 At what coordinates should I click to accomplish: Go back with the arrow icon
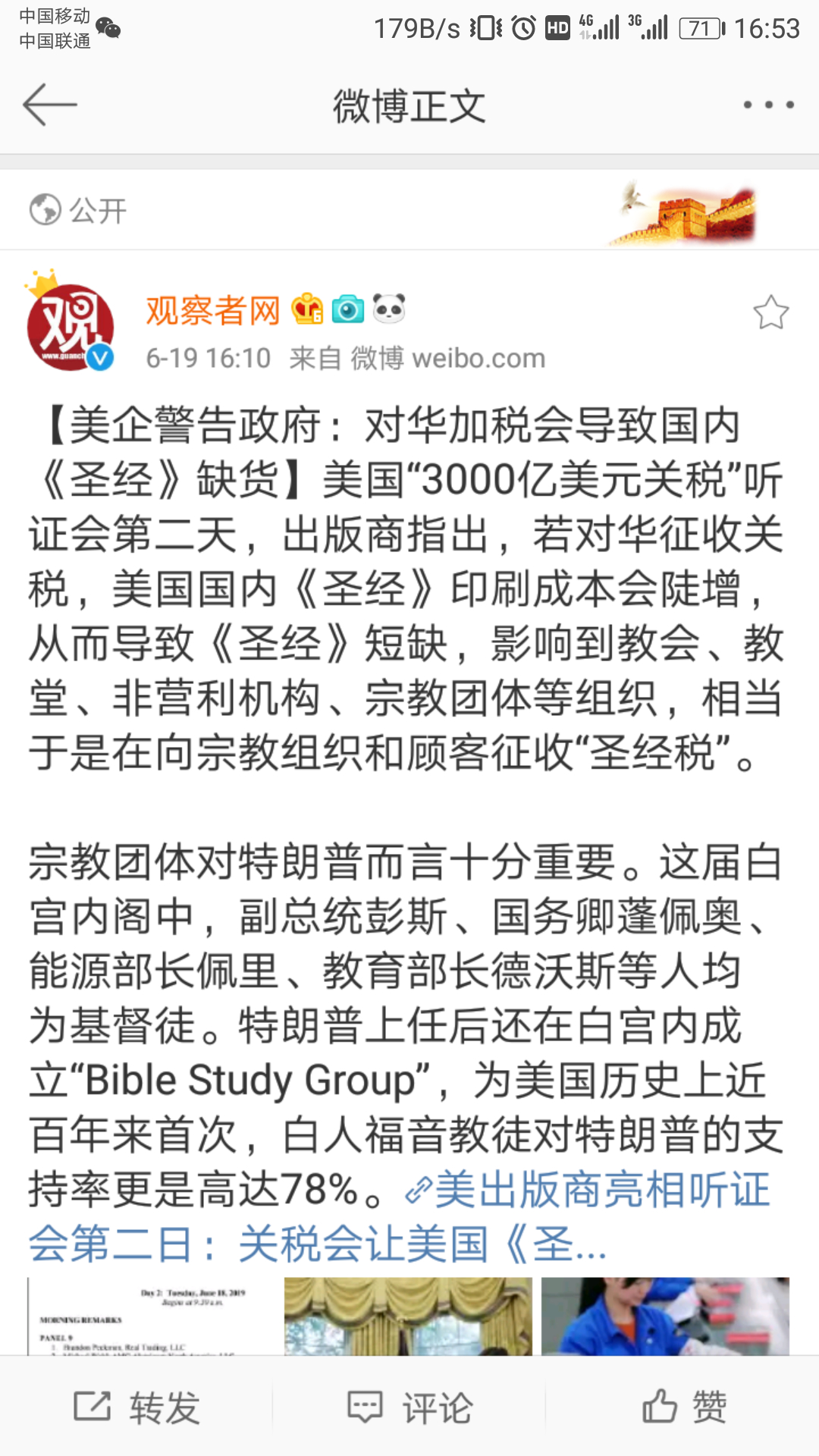click(50, 105)
